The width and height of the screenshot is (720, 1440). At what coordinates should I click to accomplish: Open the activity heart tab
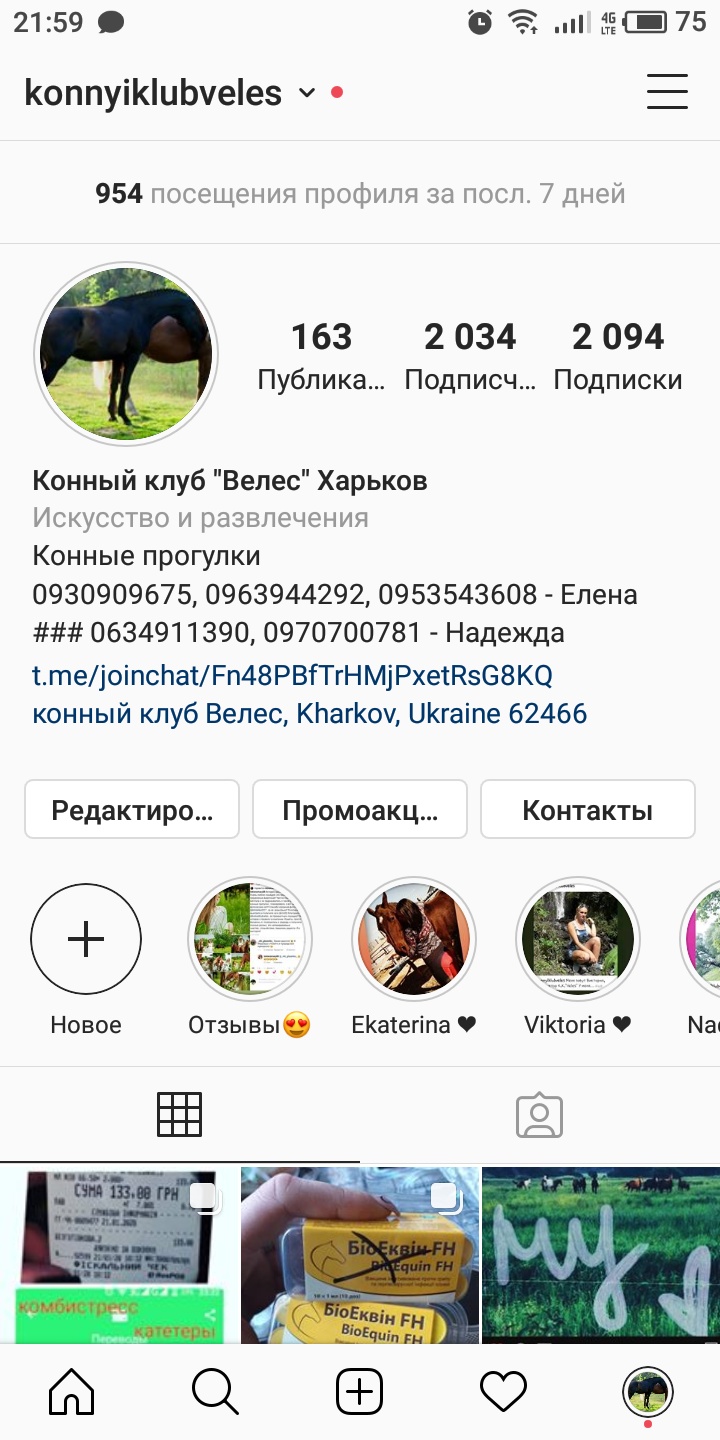pos(503,1391)
